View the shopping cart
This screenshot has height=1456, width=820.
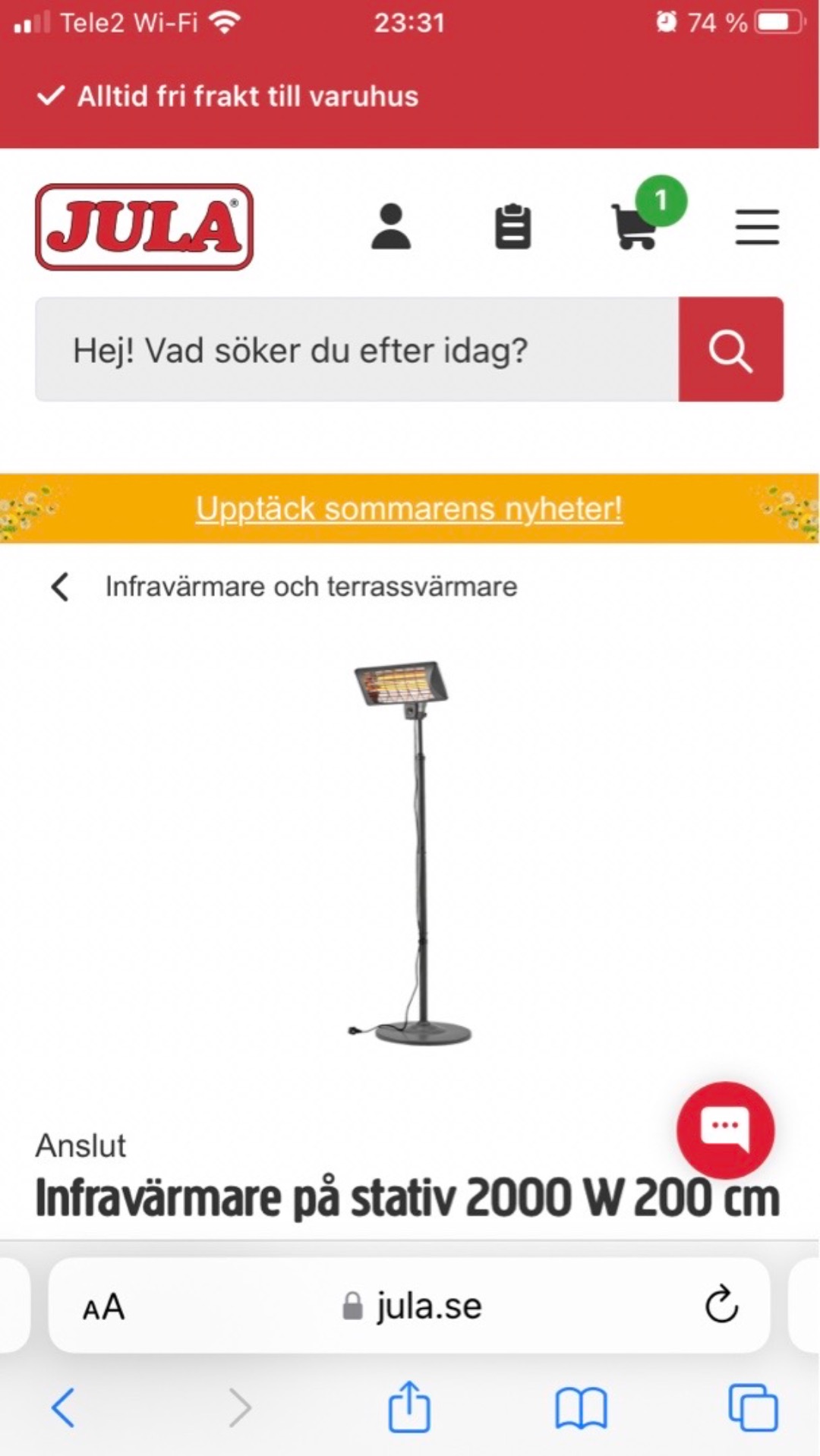[635, 226]
